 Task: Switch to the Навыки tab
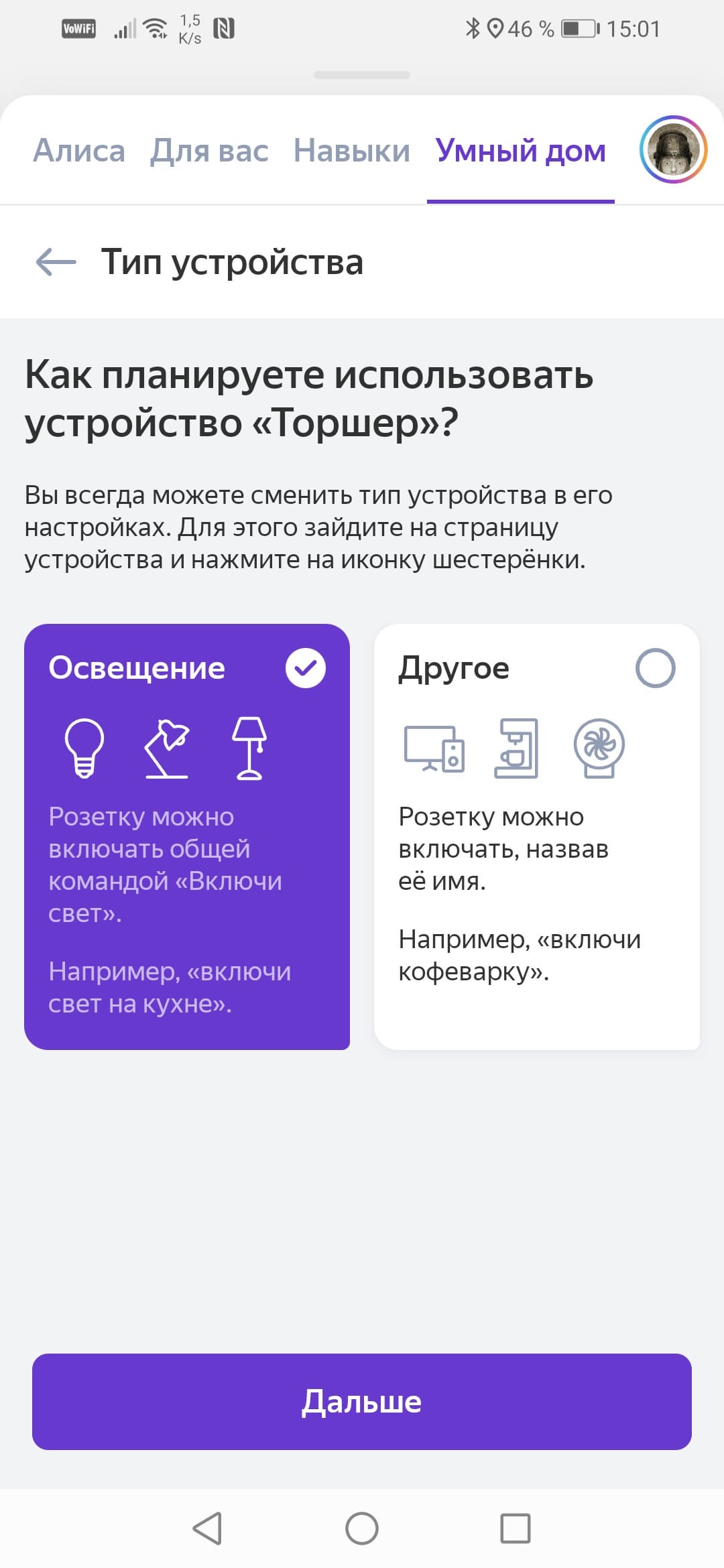click(x=351, y=151)
